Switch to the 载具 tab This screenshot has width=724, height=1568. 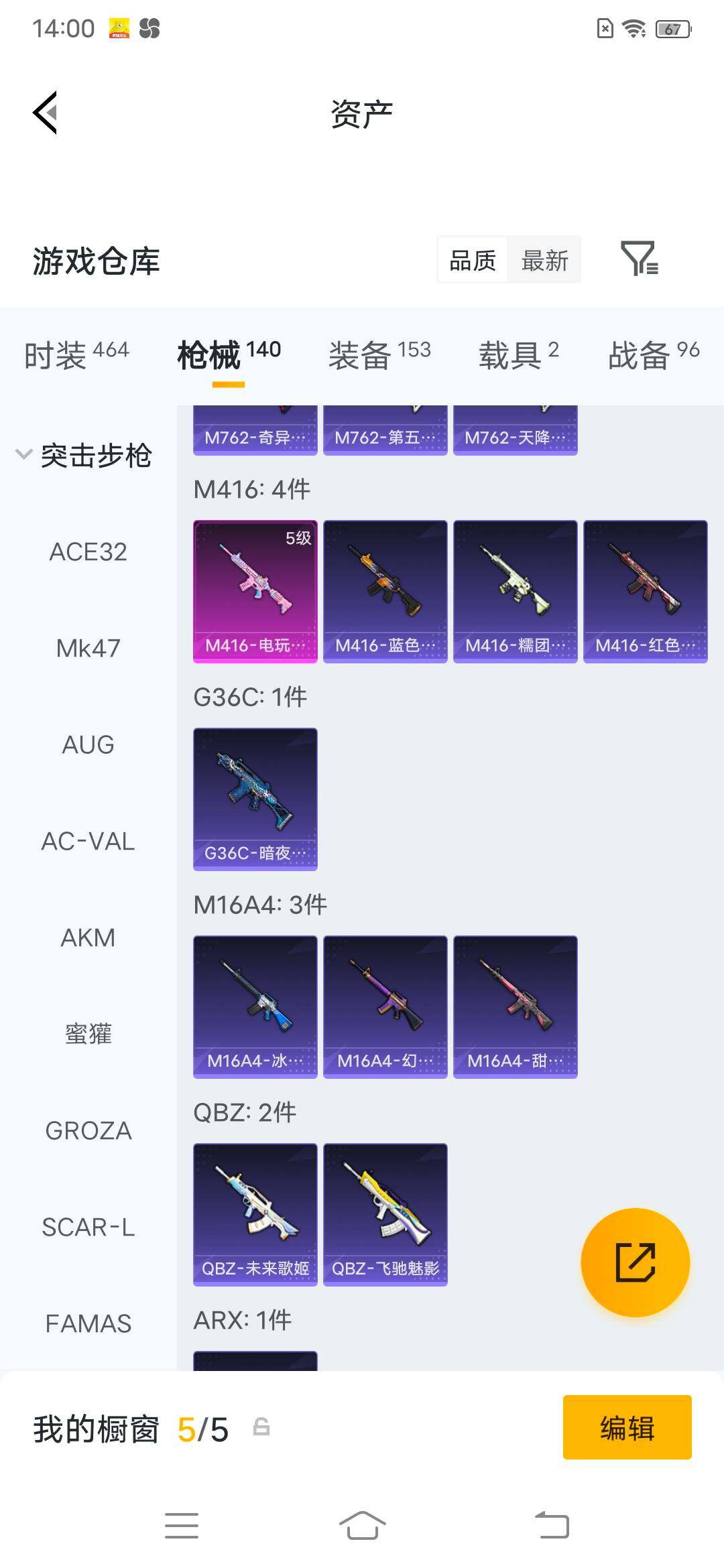[518, 354]
